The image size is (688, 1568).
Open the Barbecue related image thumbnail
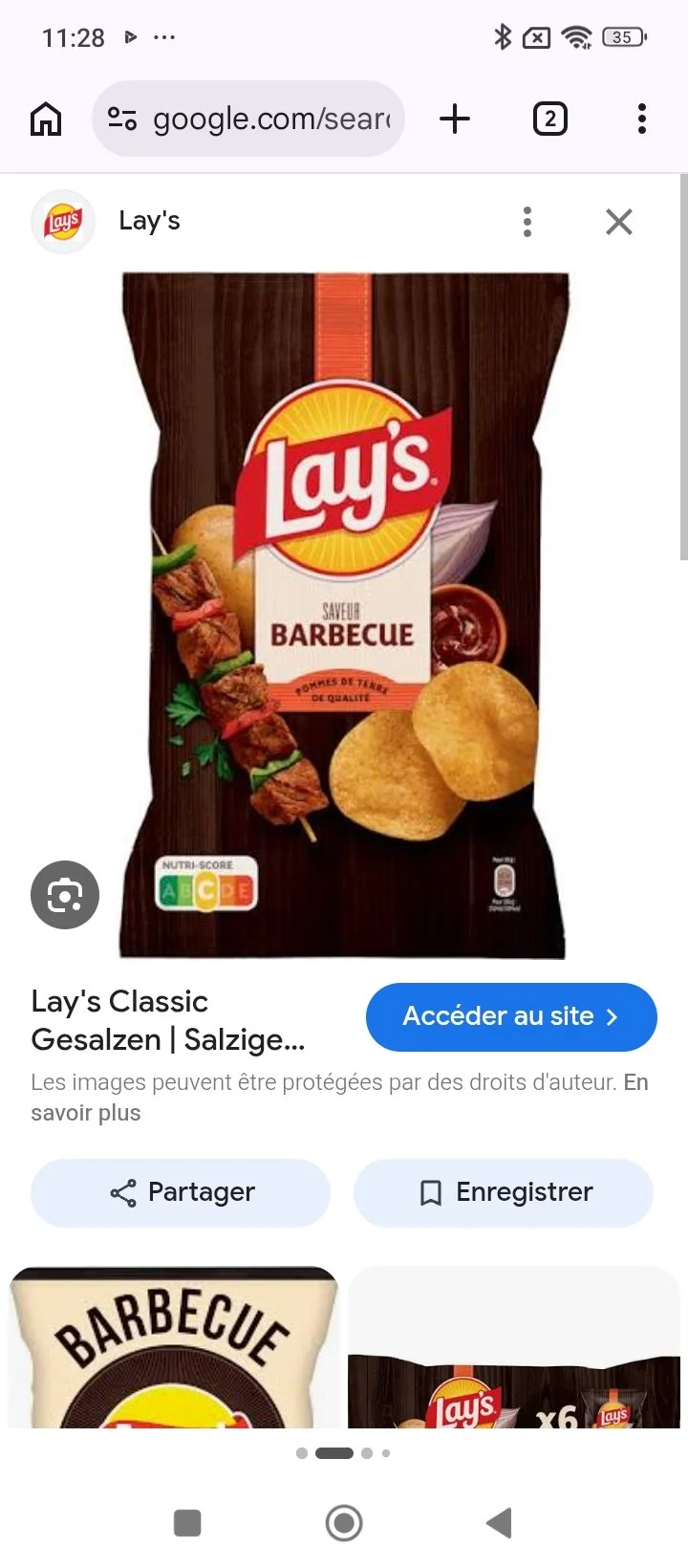[x=174, y=1347]
